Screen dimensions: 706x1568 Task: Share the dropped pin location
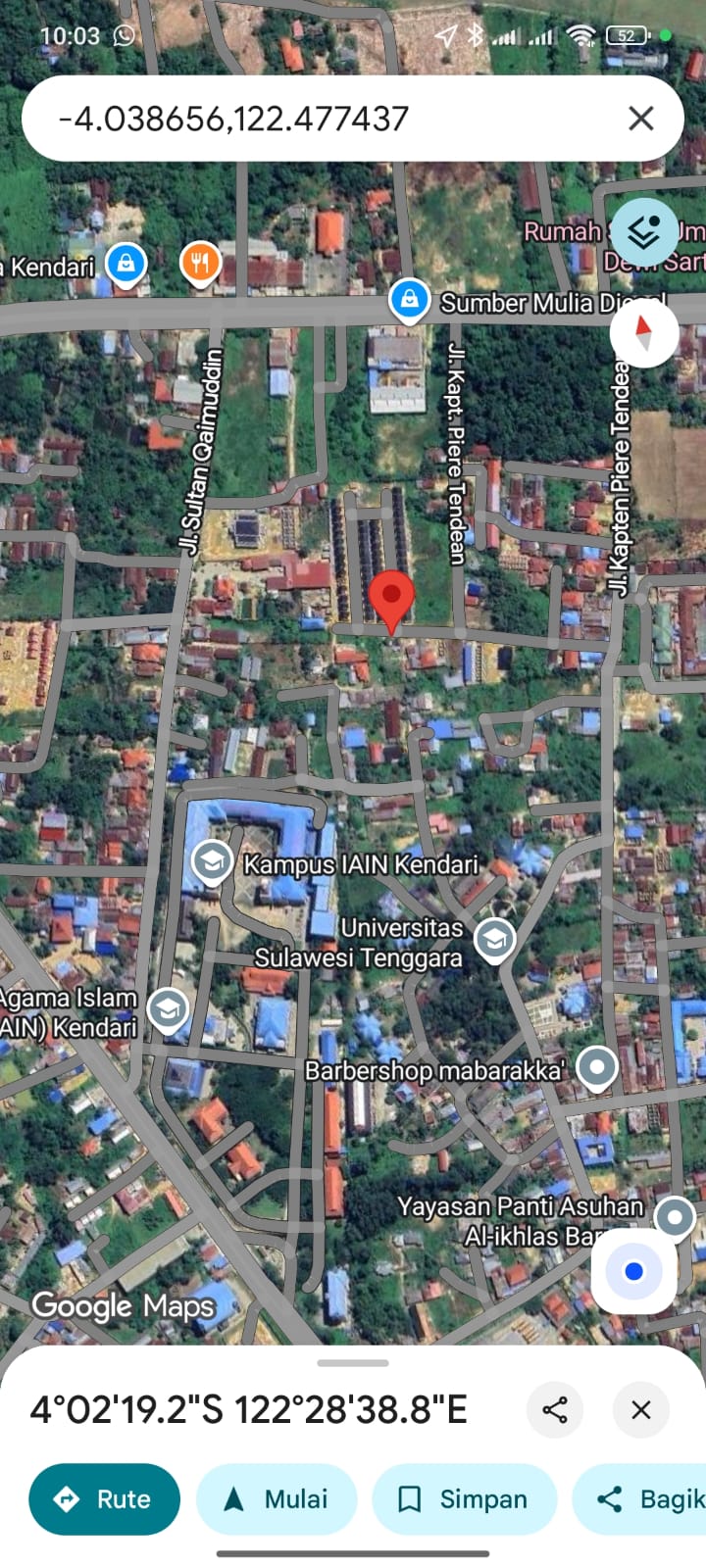coord(555,1410)
